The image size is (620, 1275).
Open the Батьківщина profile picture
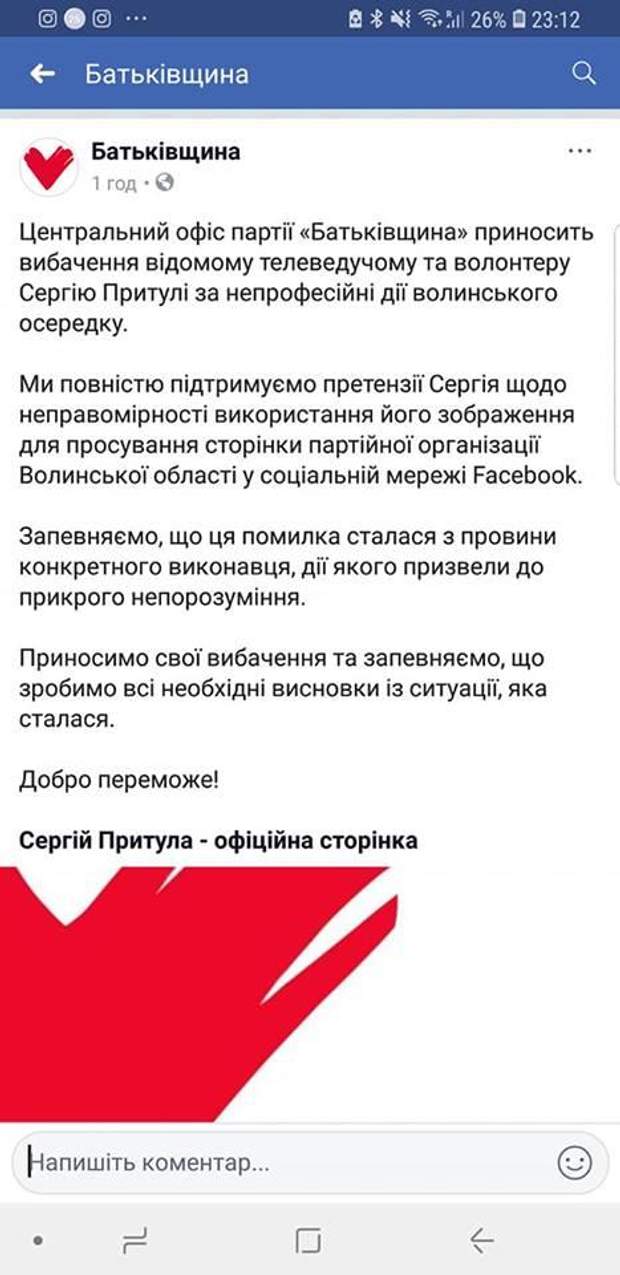[x=48, y=166]
